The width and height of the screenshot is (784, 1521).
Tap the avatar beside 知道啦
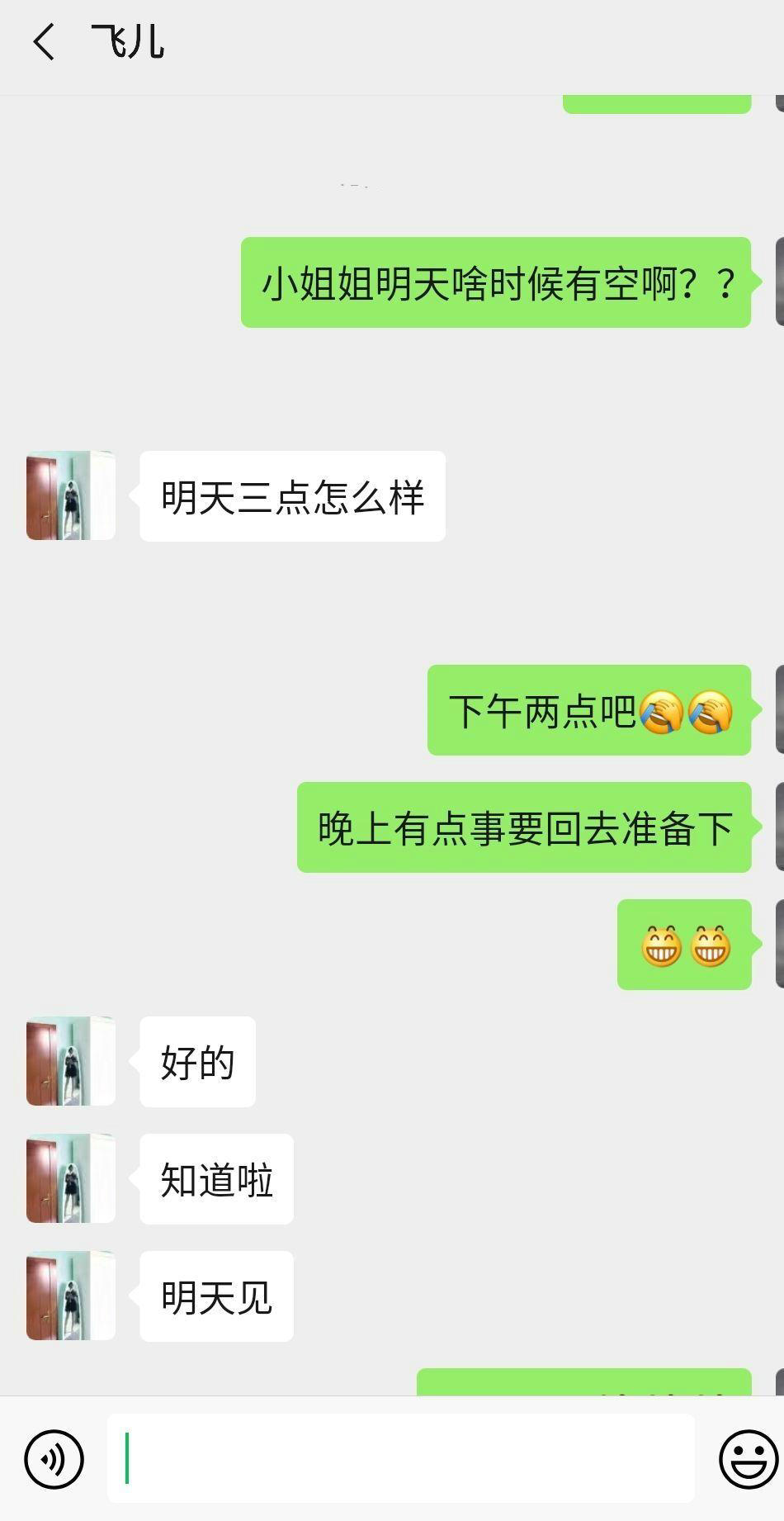point(69,1179)
